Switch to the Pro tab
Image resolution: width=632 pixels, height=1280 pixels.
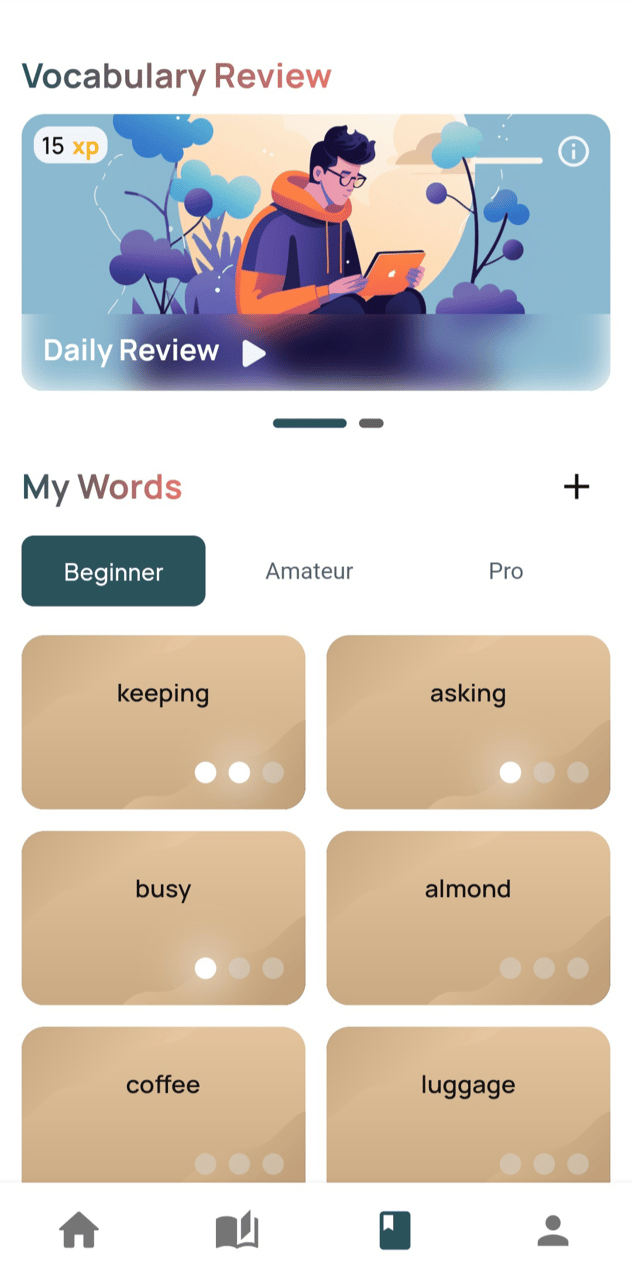coord(506,571)
